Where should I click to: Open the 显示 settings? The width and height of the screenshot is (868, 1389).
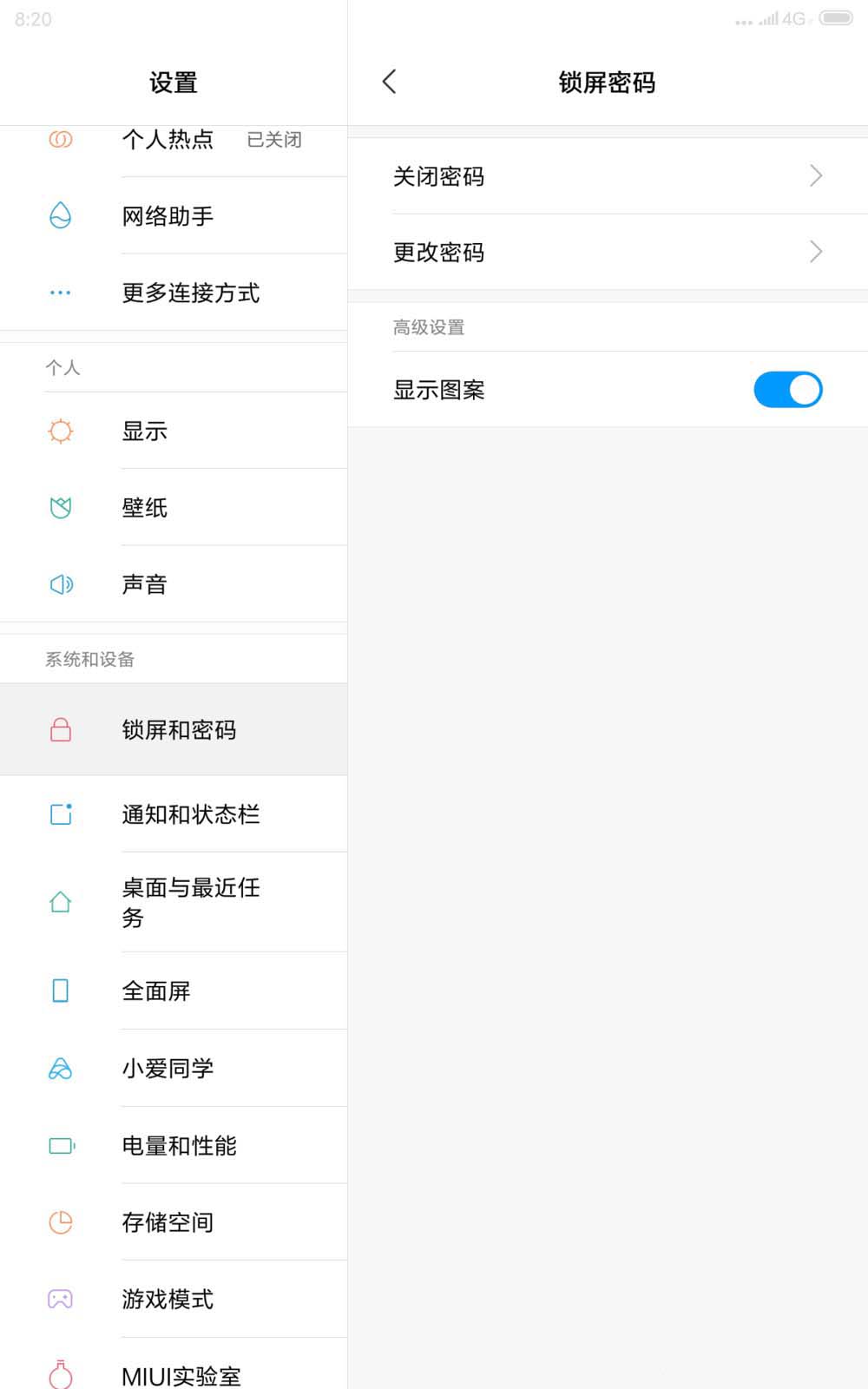[174, 431]
